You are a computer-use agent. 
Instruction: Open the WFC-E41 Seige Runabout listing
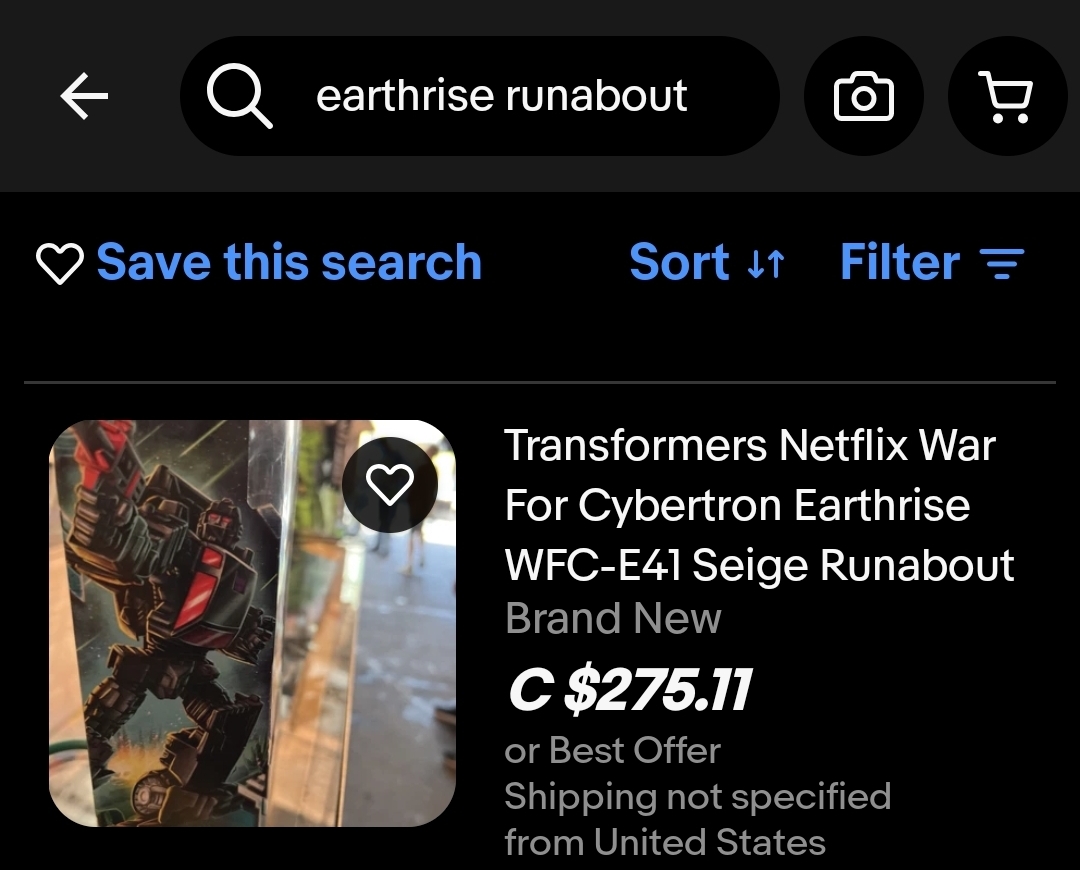click(x=758, y=505)
